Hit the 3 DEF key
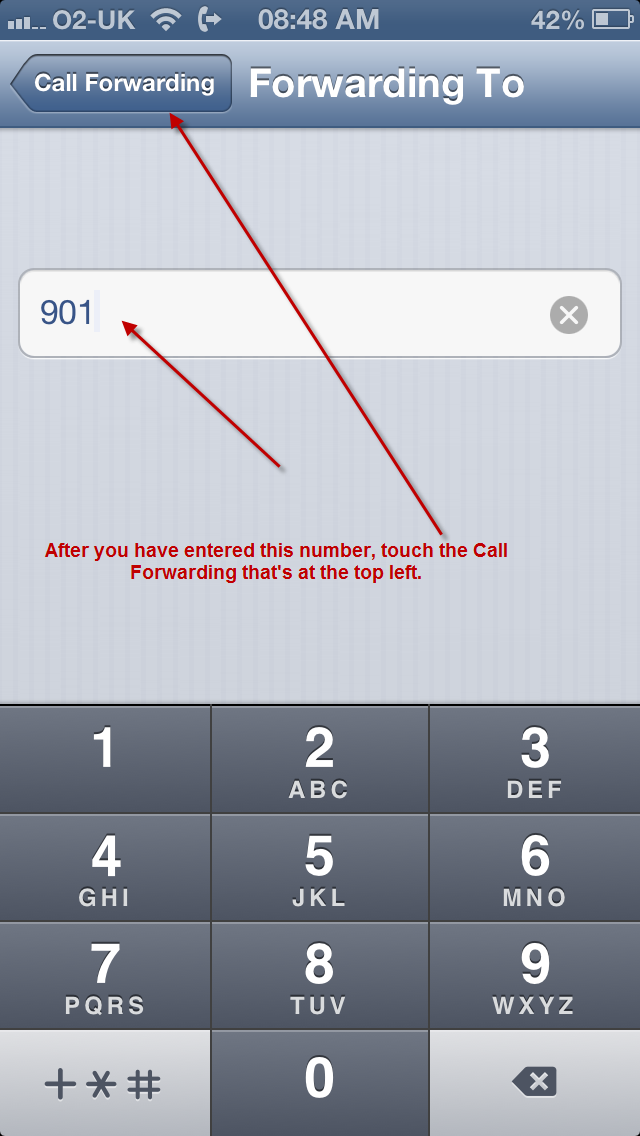 point(535,759)
